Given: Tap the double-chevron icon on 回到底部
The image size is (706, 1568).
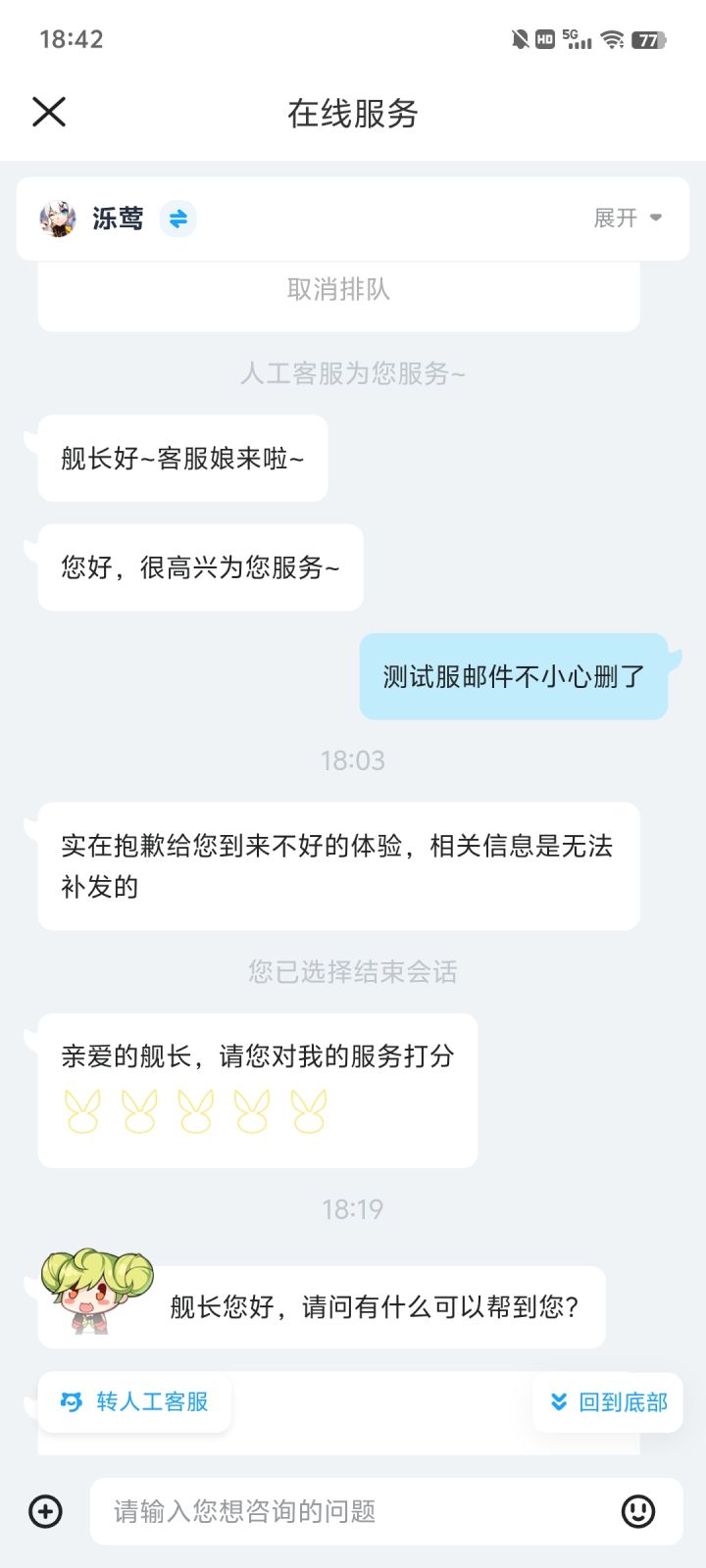Looking at the screenshot, I should [x=557, y=1401].
